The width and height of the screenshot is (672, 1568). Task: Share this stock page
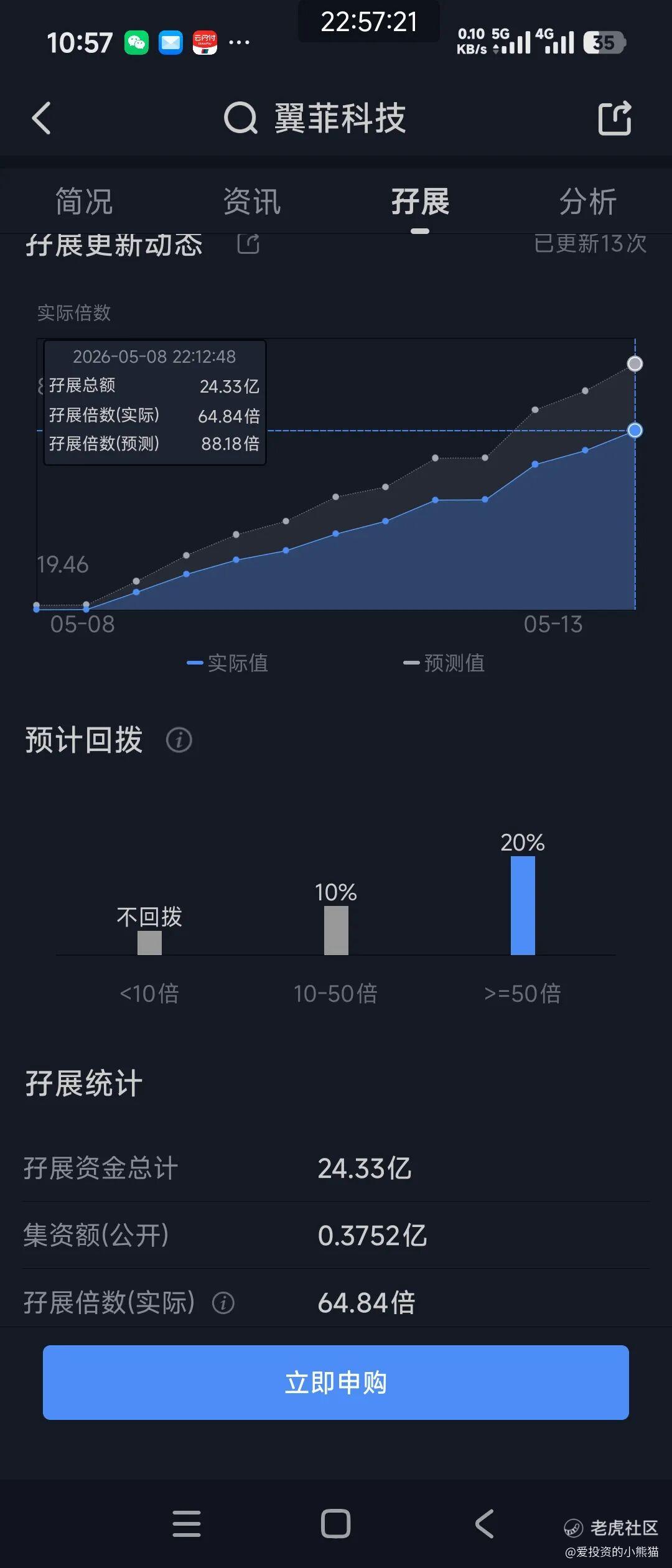615,118
